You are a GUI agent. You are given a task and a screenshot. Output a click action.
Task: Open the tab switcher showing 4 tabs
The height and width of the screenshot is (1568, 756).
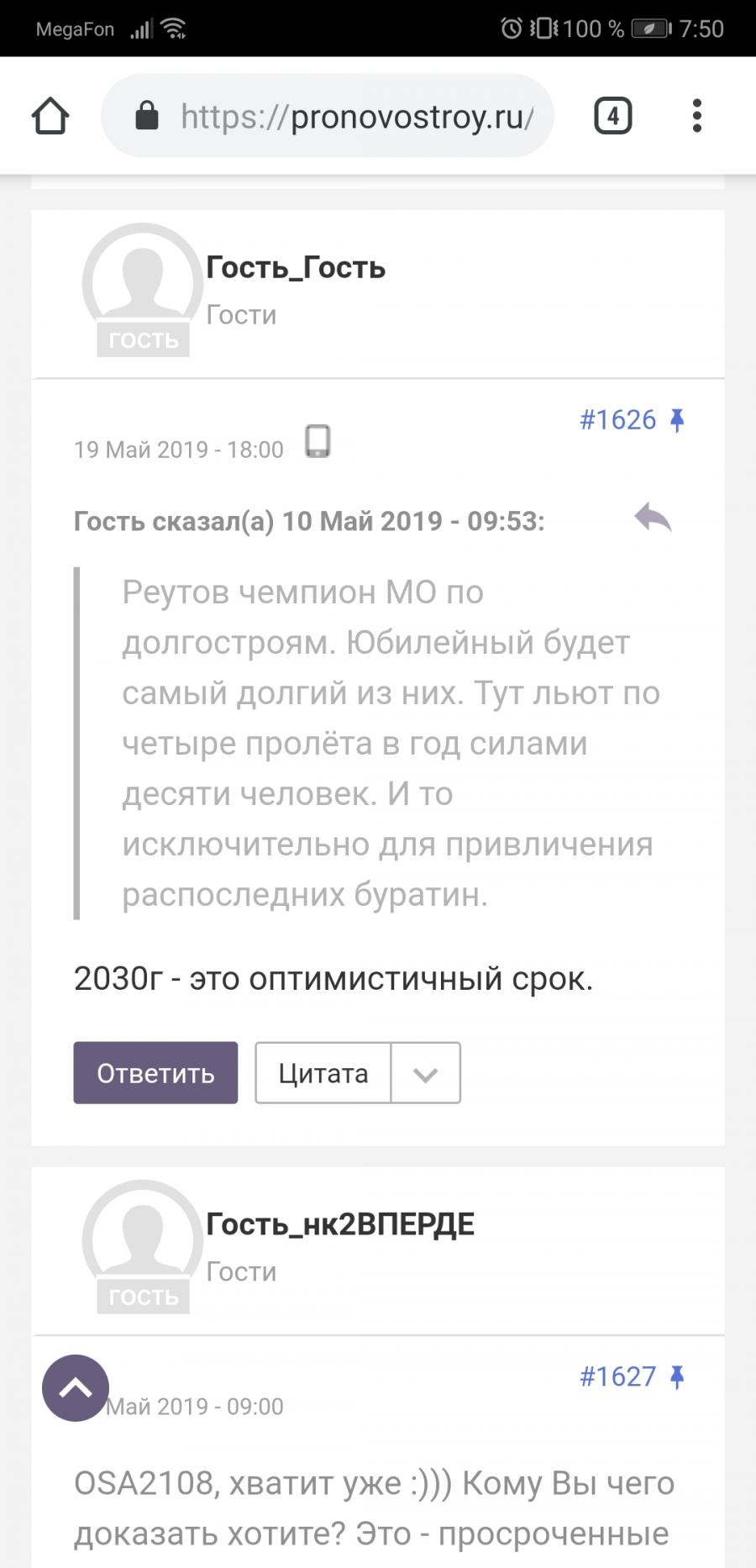613,116
